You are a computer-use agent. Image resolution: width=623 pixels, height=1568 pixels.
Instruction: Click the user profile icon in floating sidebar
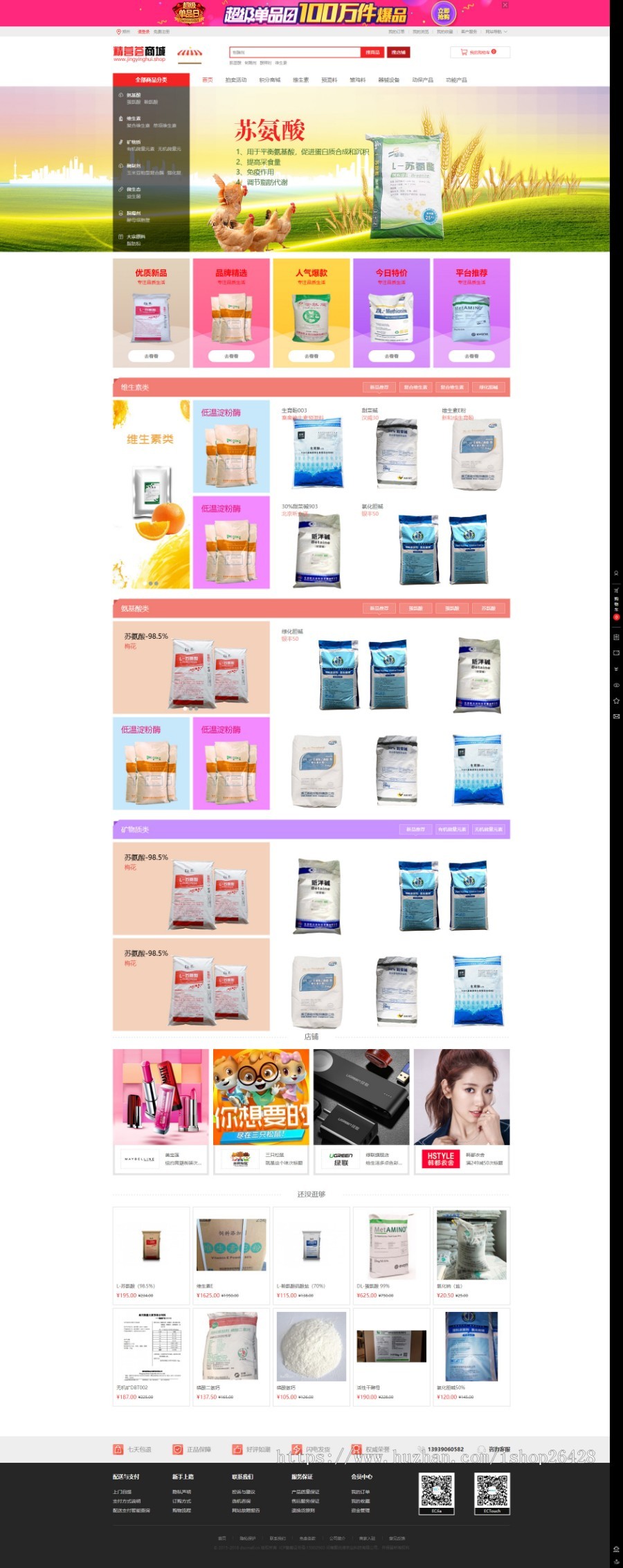point(616,574)
